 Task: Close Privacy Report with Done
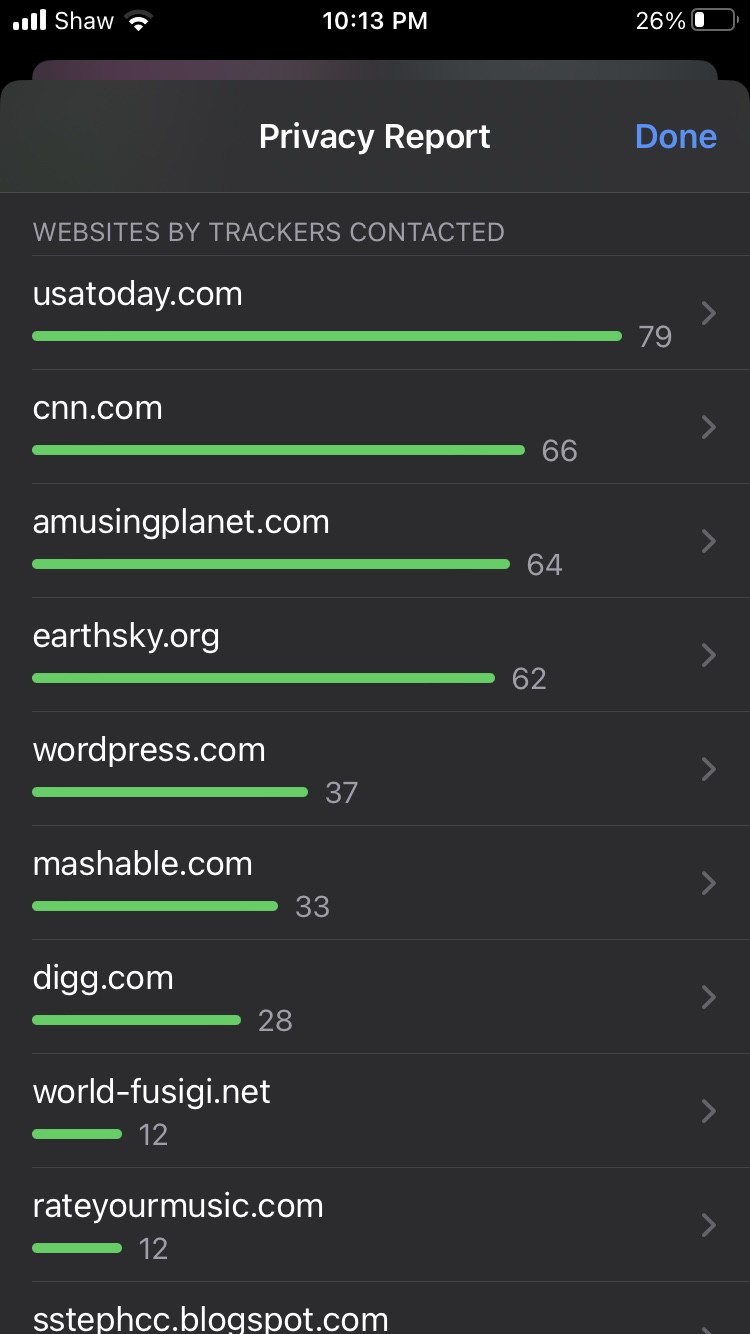(x=675, y=136)
